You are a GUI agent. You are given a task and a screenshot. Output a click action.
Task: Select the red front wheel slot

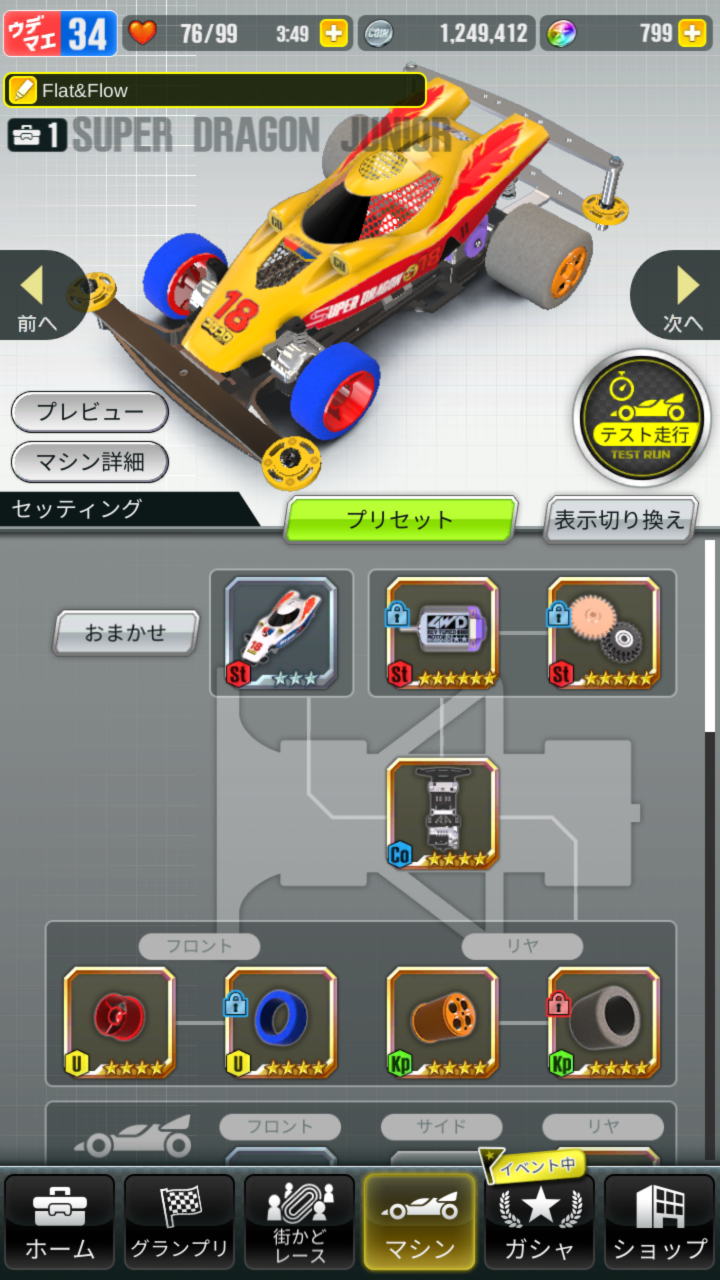point(120,1022)
